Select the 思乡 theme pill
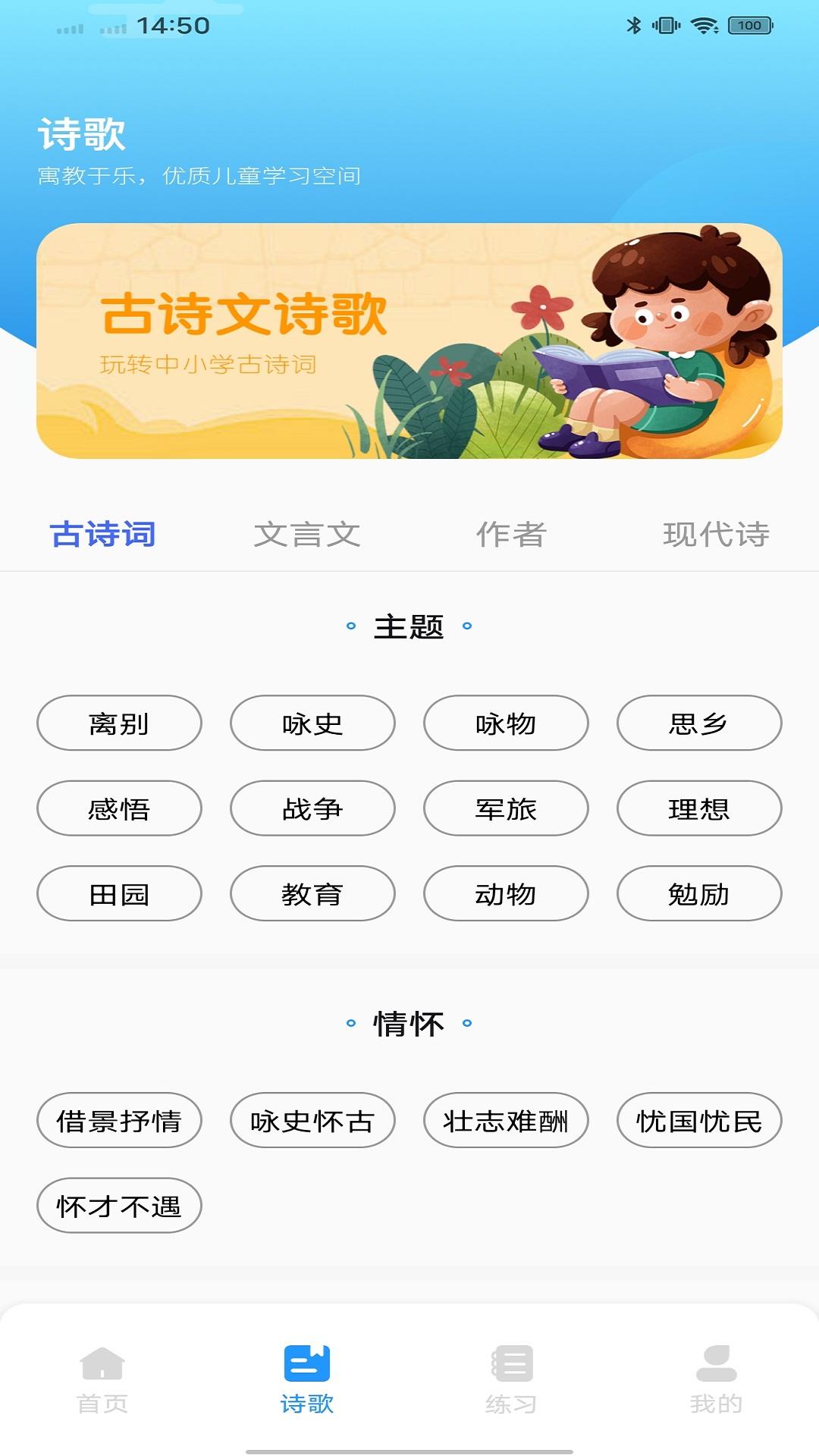This screenshot has width=819, height=1456. [699, 724]
